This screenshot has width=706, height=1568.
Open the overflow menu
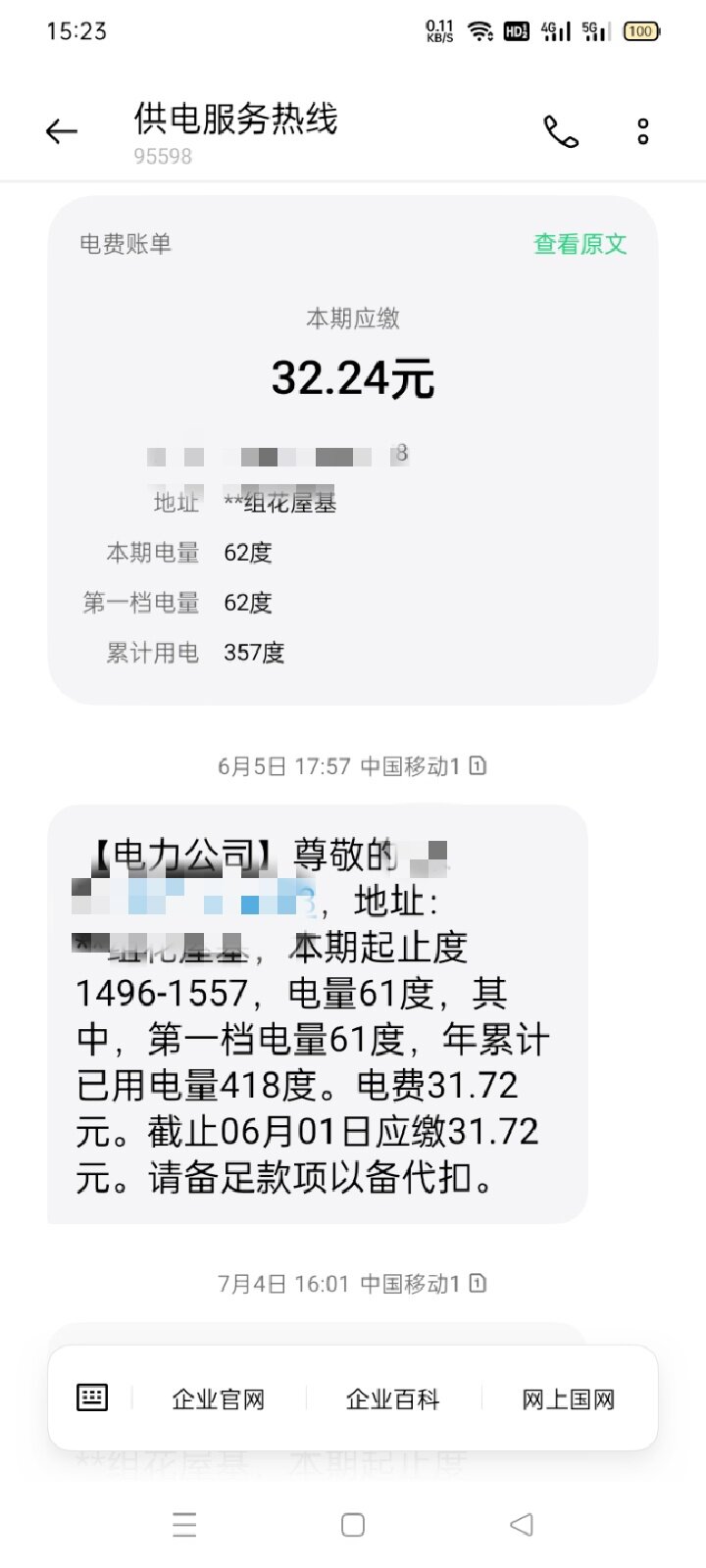click(643, 131)
